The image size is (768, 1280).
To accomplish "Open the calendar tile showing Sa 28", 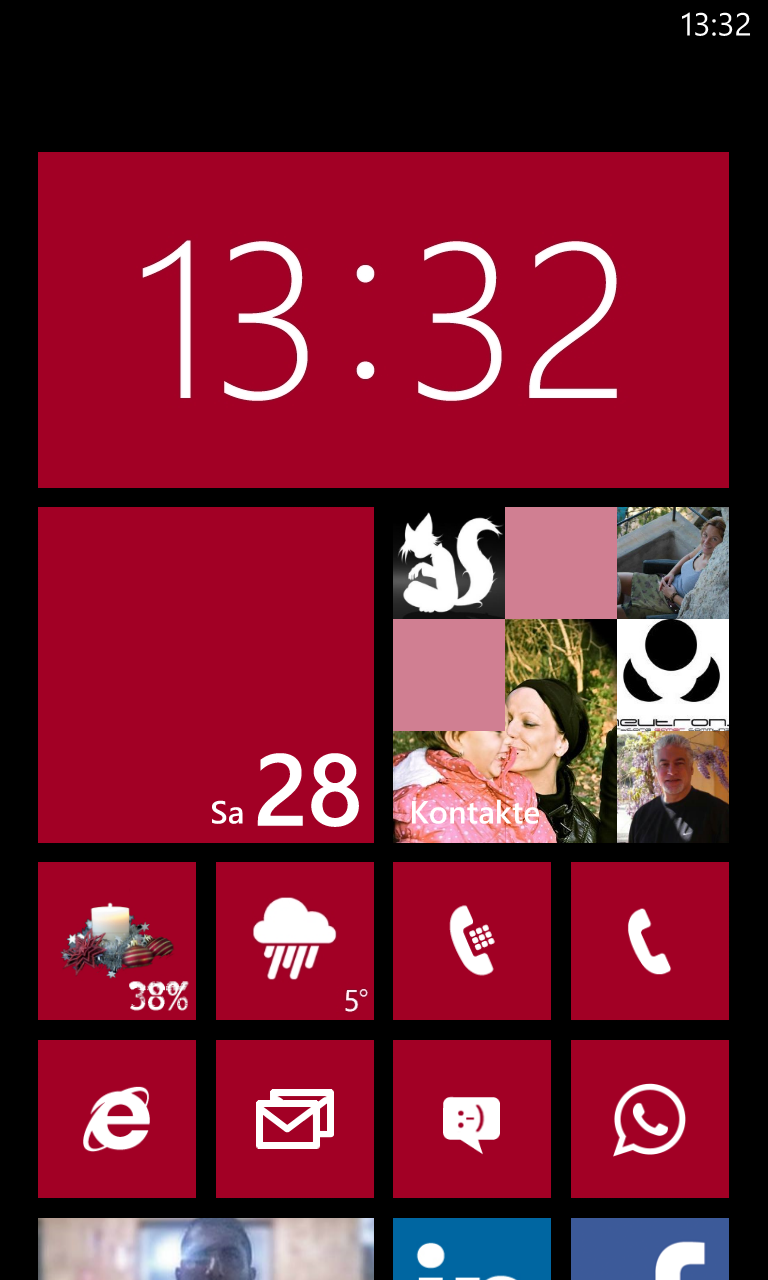I will (x=206, y=675).
